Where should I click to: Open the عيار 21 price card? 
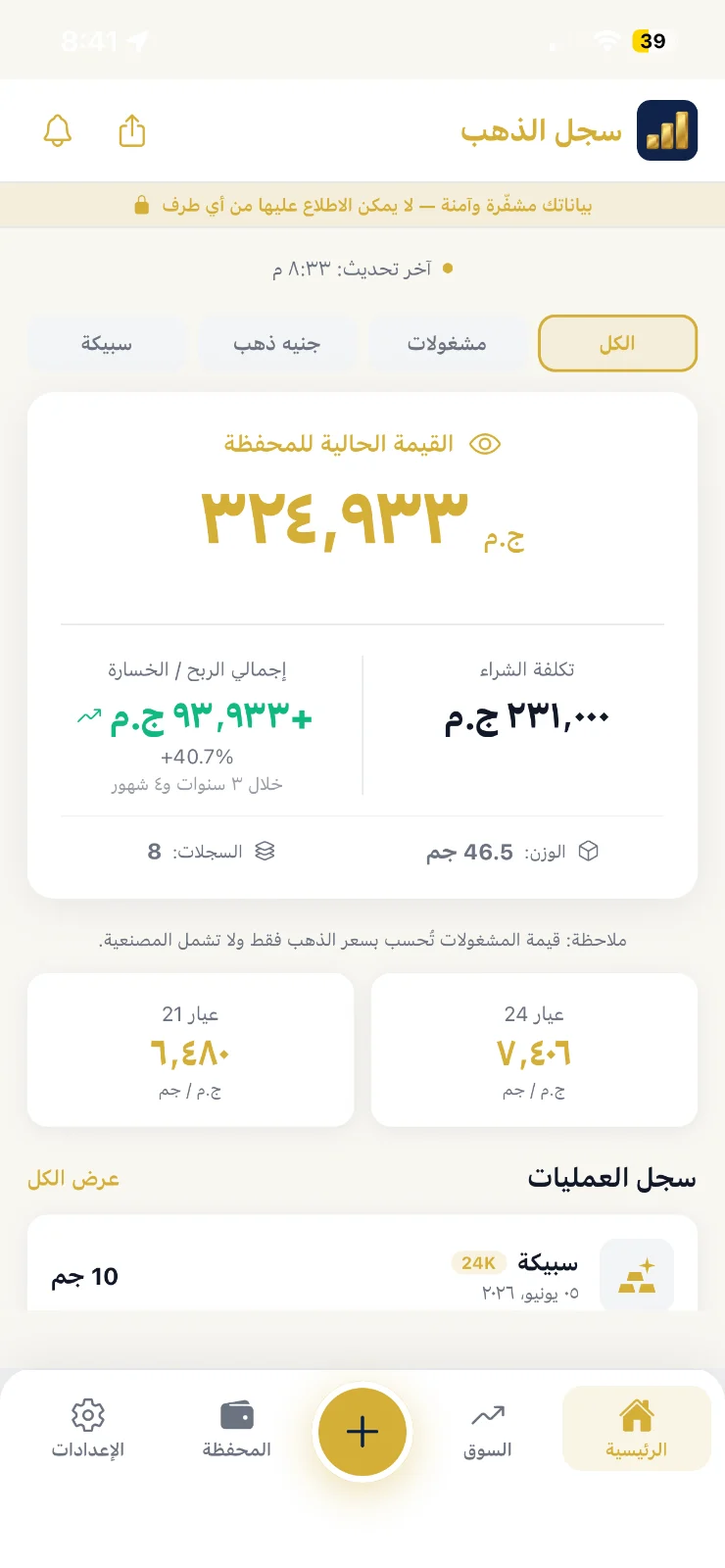[x=190, y=1050]
